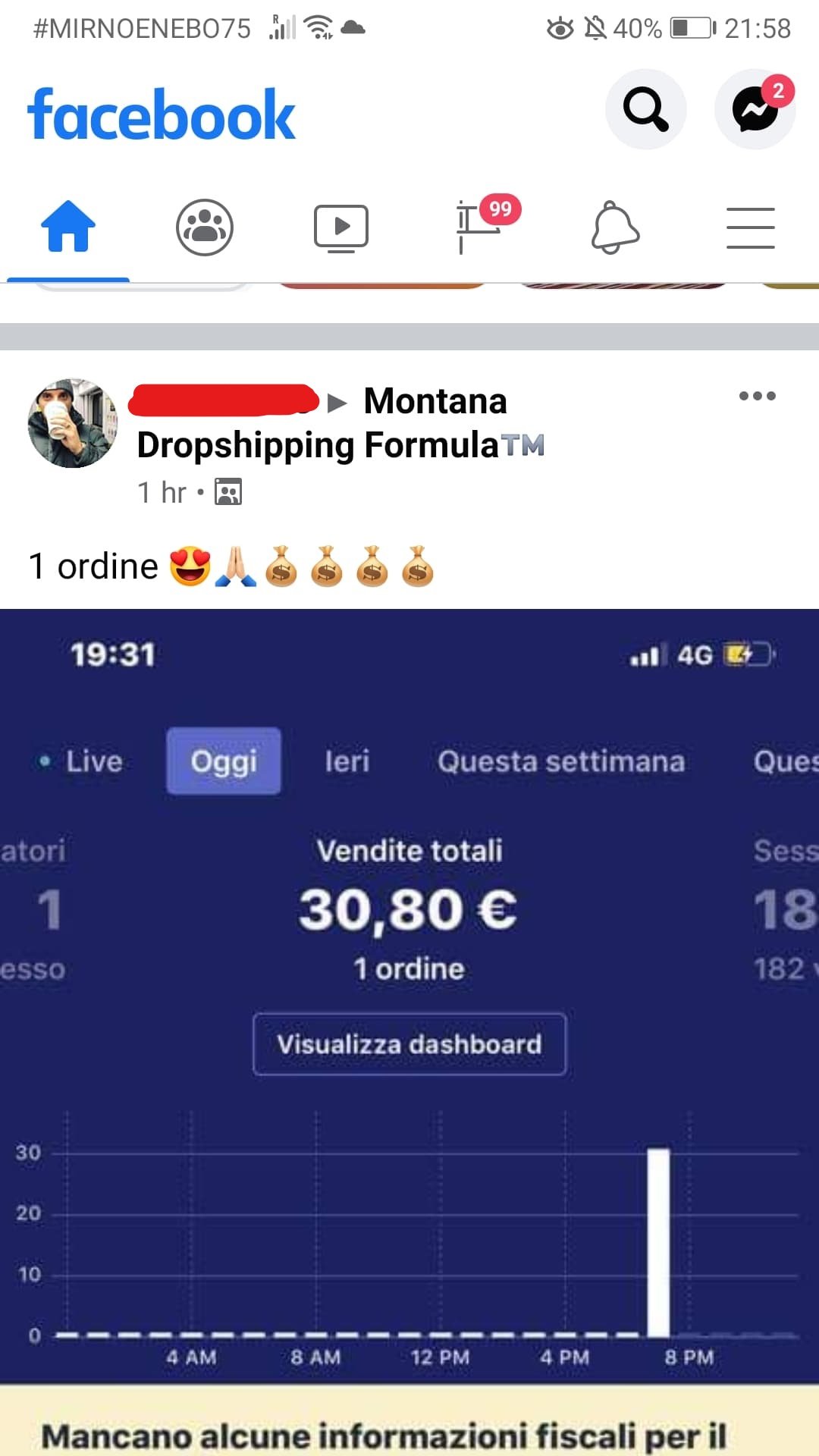Open the Pages flag tab
The height and width of the screenshot is (1456, 819).
click(x=479, y=227)
